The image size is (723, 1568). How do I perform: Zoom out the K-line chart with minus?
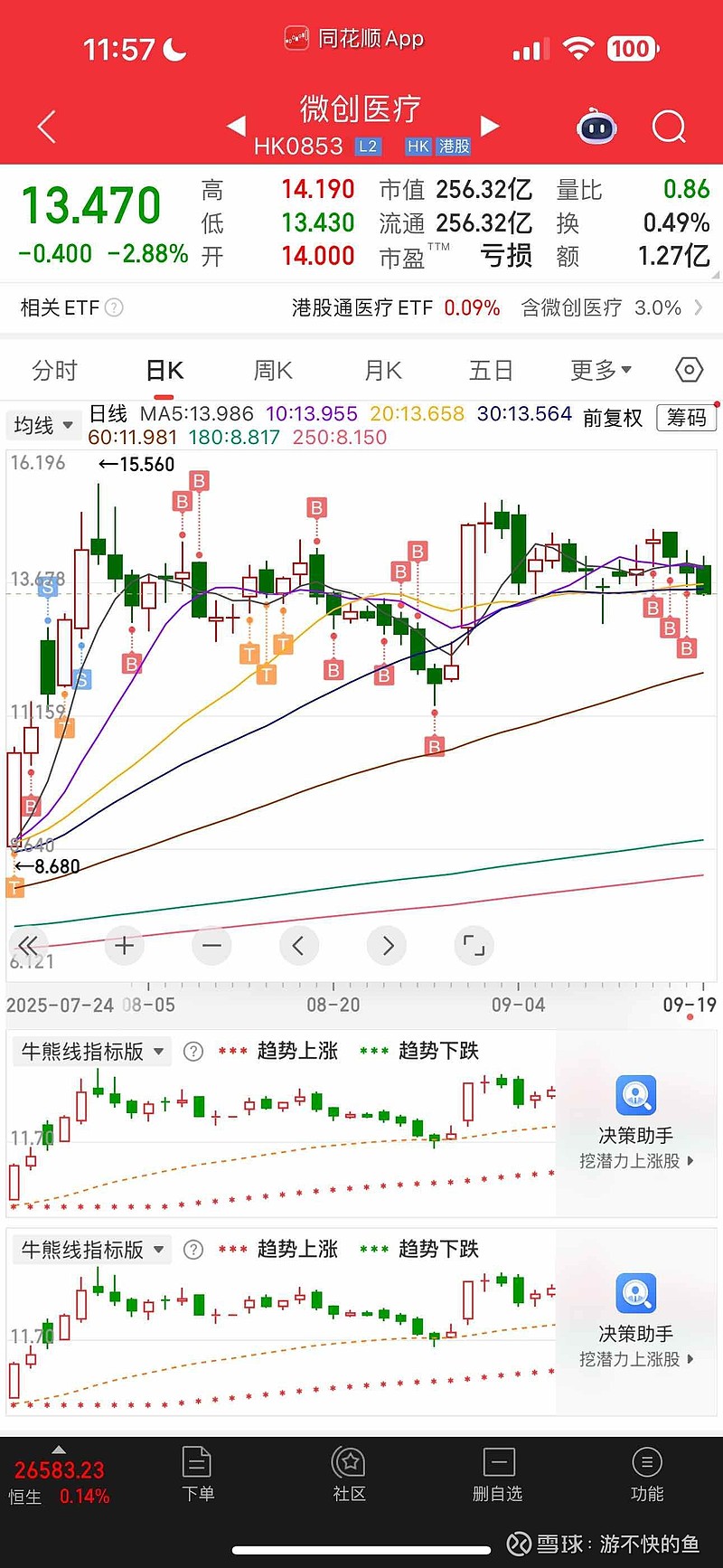click(x=212, y=946)
